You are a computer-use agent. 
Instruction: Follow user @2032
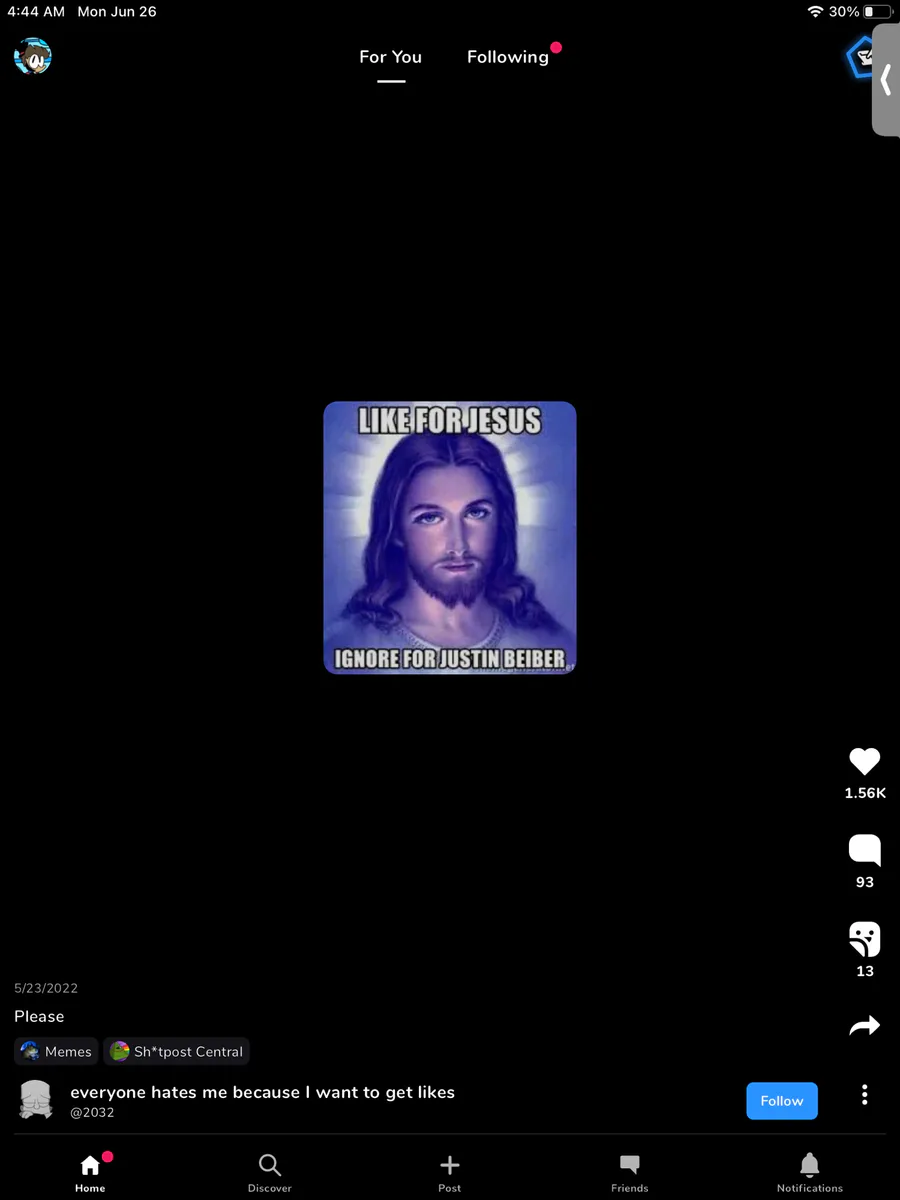781,1101
